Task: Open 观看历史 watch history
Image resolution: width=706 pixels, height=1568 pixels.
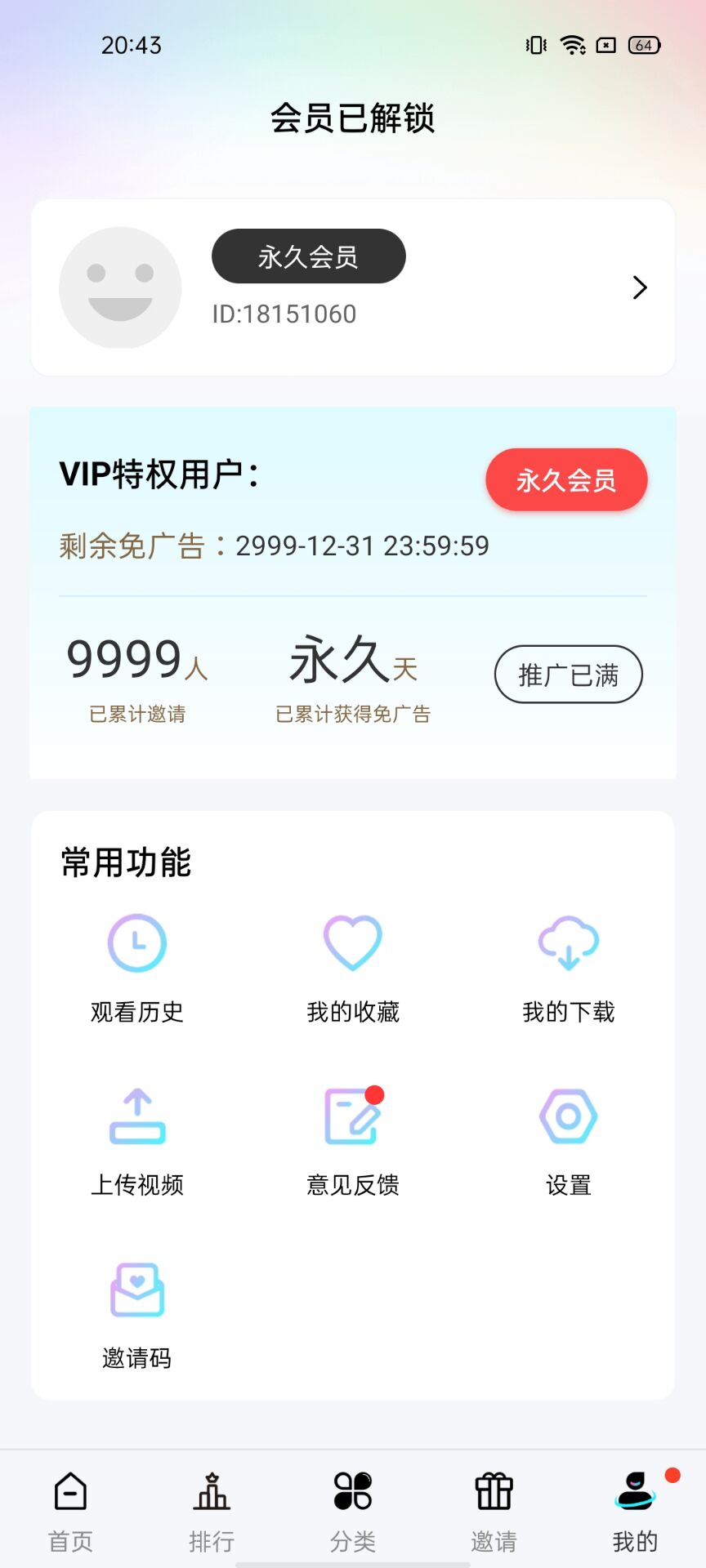Action: pyautogui.click(x=137, y=969)
